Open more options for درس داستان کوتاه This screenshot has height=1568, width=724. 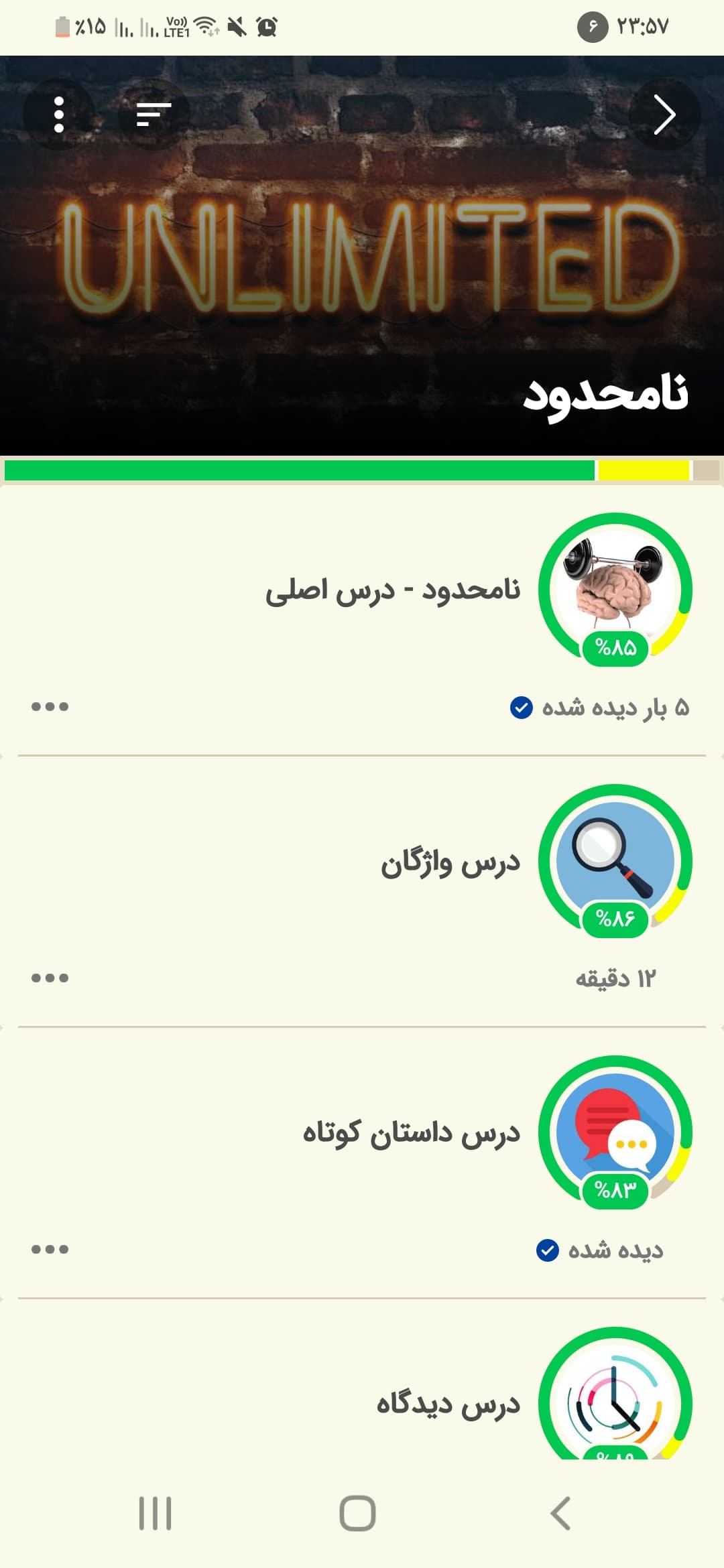click(50, 1250)
